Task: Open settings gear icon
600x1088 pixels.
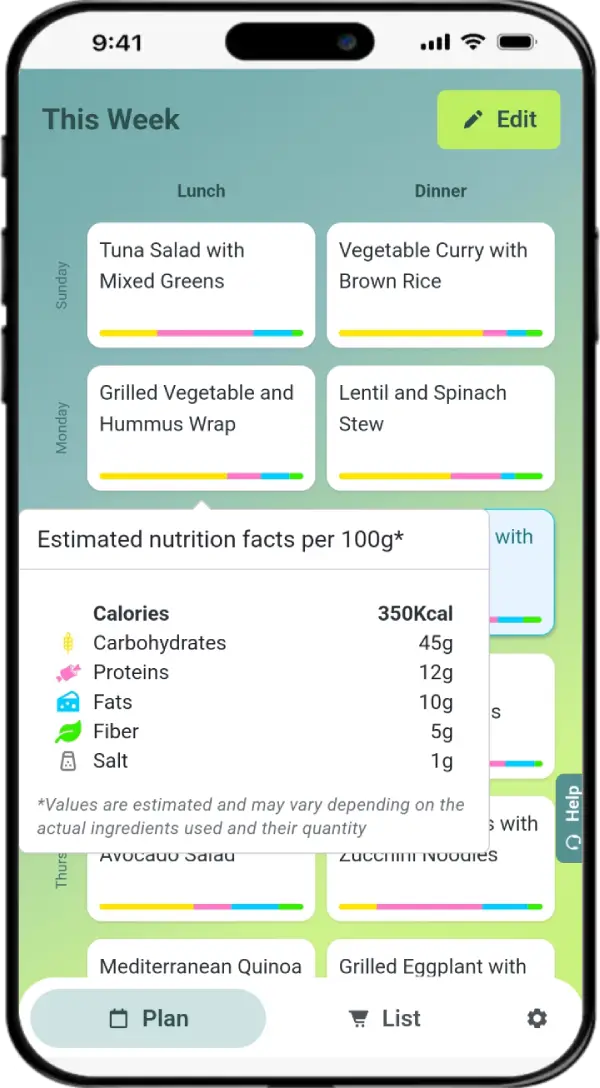Action: pyautogui.click(x=537, y=1018)
